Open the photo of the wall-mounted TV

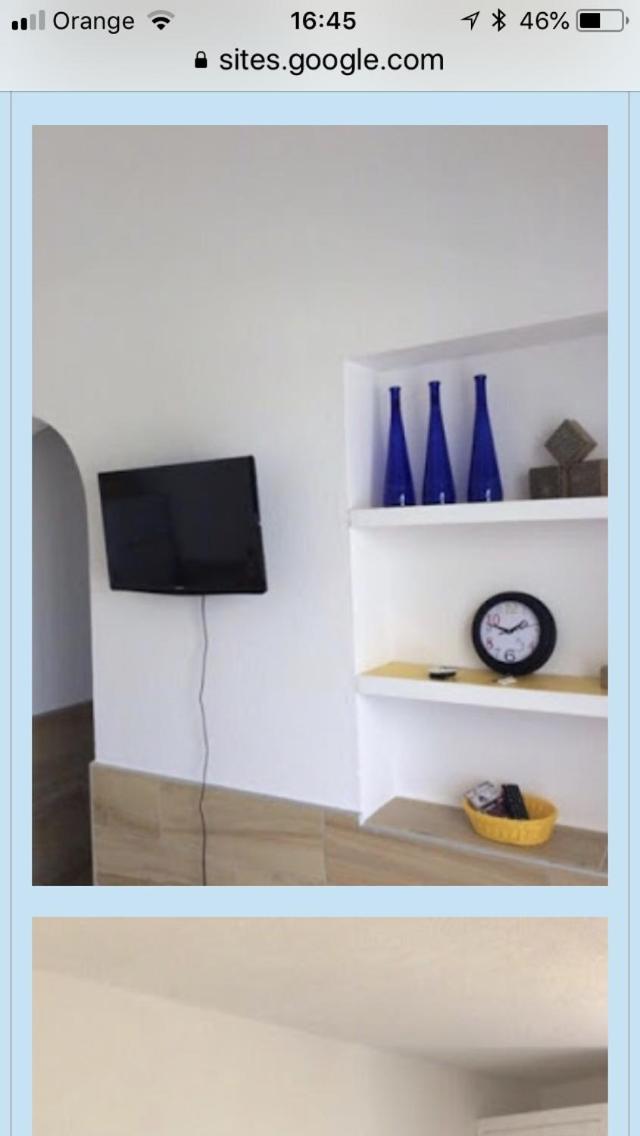pos(319,505)
